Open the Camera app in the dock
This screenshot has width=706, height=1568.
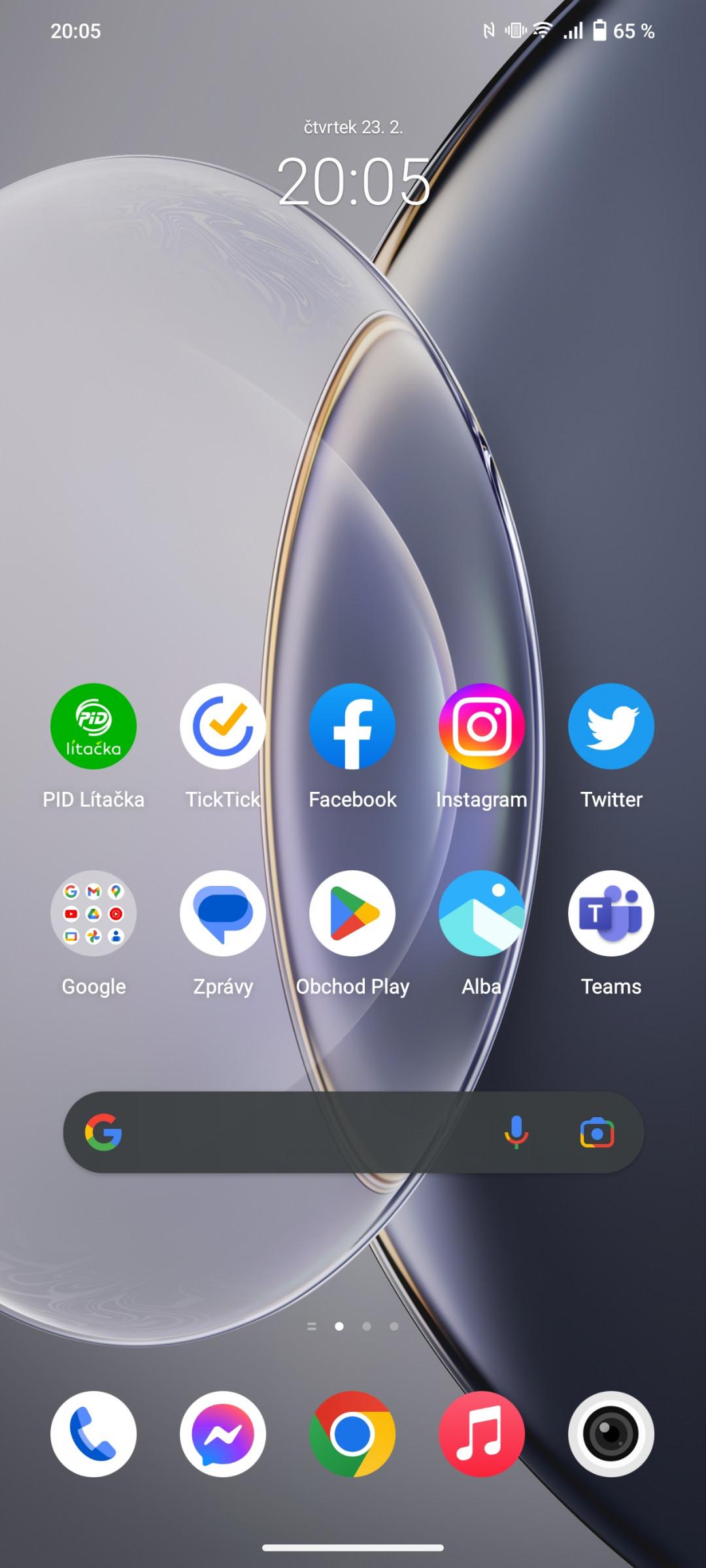(611, 1434)
